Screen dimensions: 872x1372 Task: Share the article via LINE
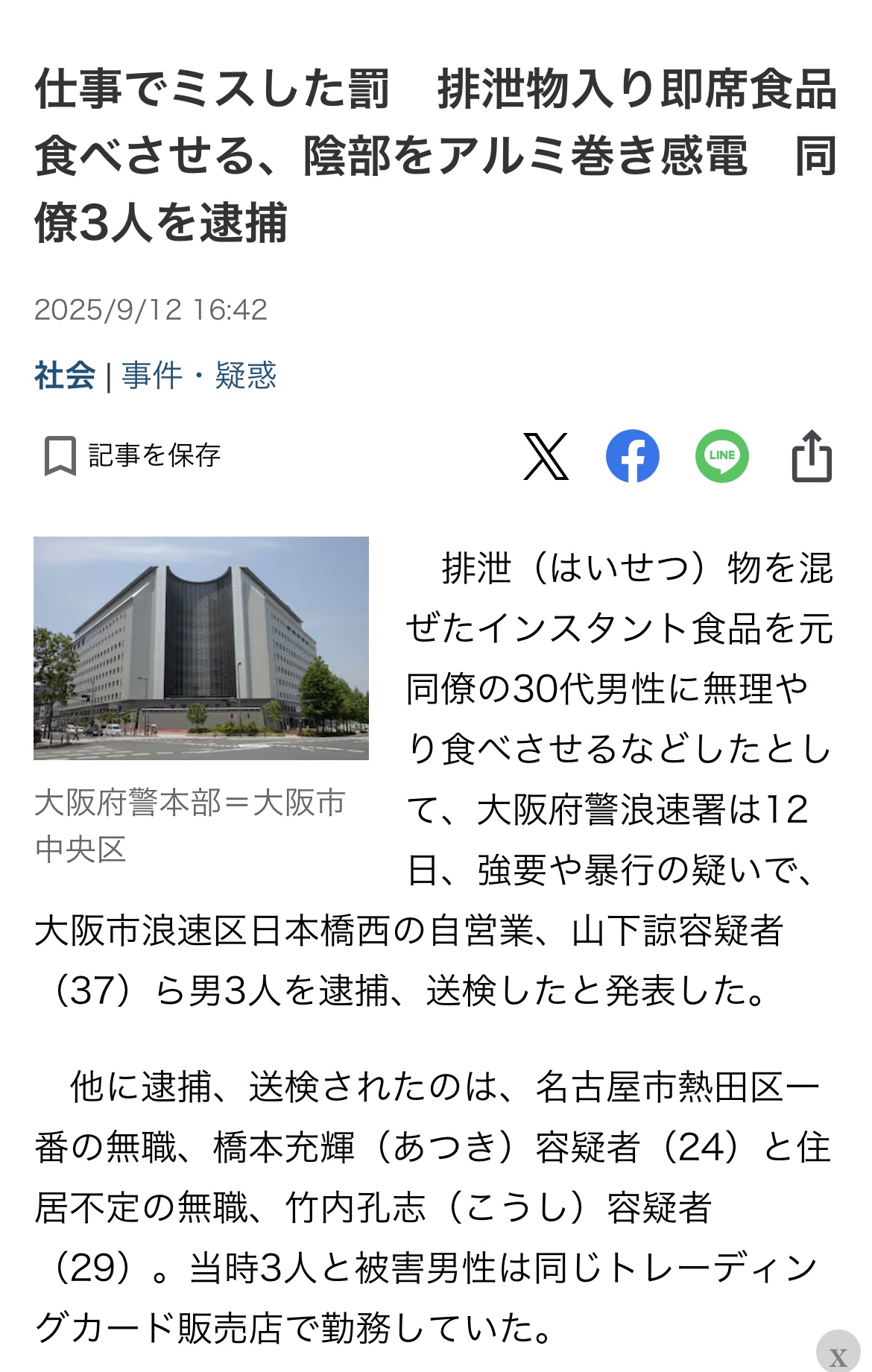coord(721,456)
